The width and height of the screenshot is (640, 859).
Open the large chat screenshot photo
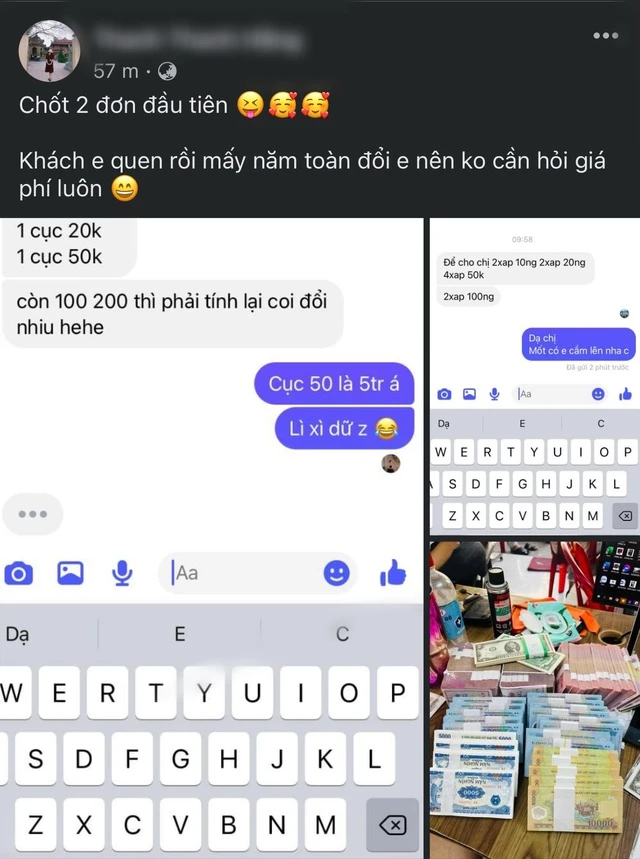coord(211,430)
